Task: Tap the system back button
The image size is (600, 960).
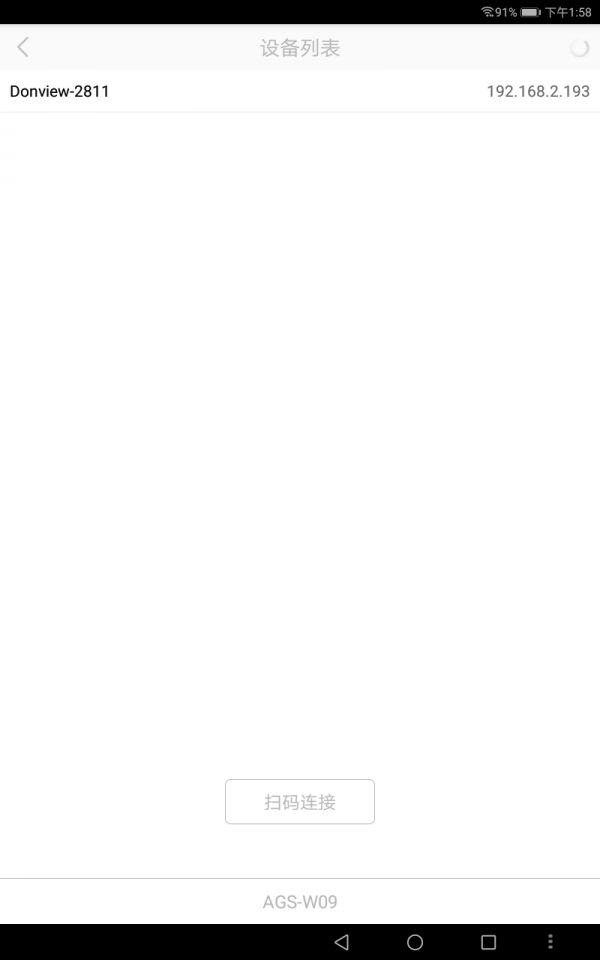Action: click(x=342, y=942)
